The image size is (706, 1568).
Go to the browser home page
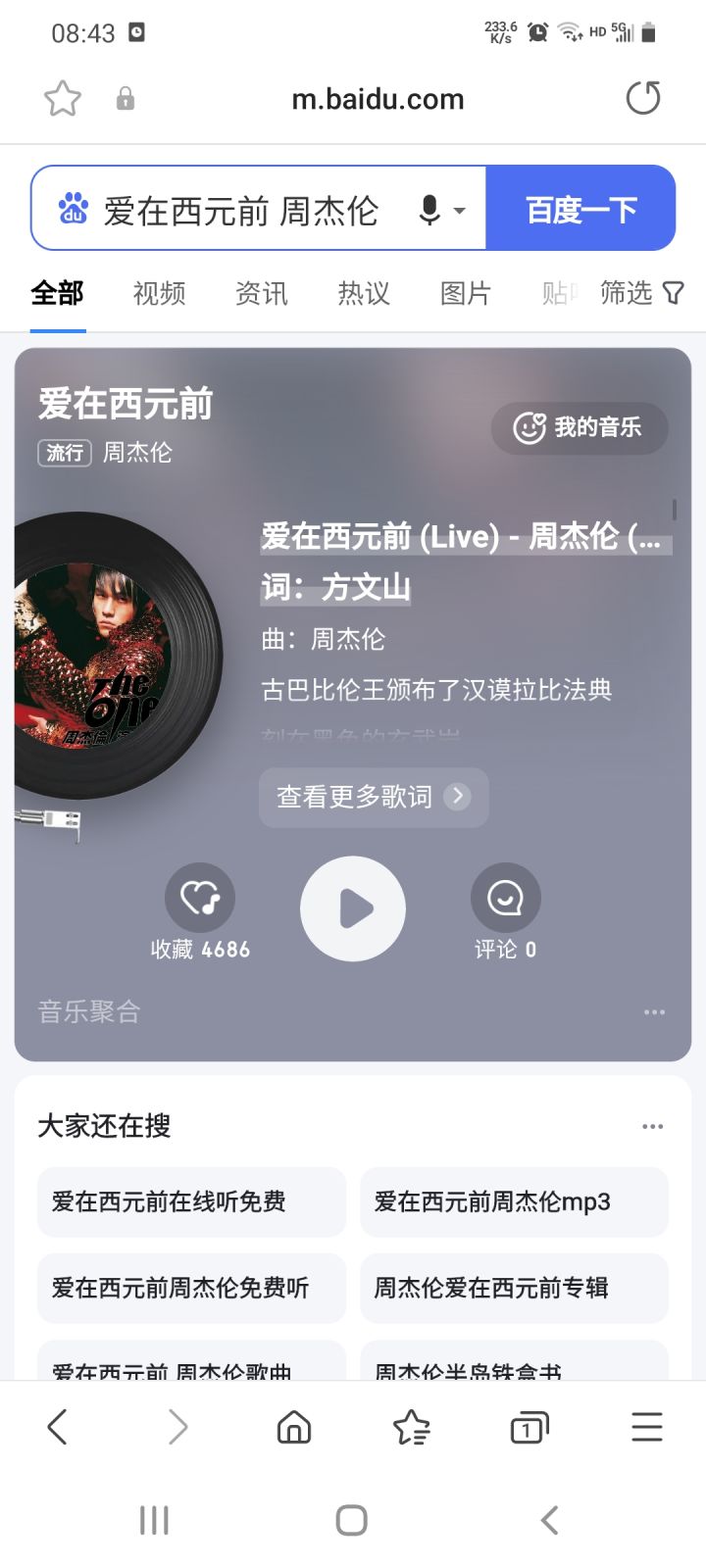(294, 1428)
